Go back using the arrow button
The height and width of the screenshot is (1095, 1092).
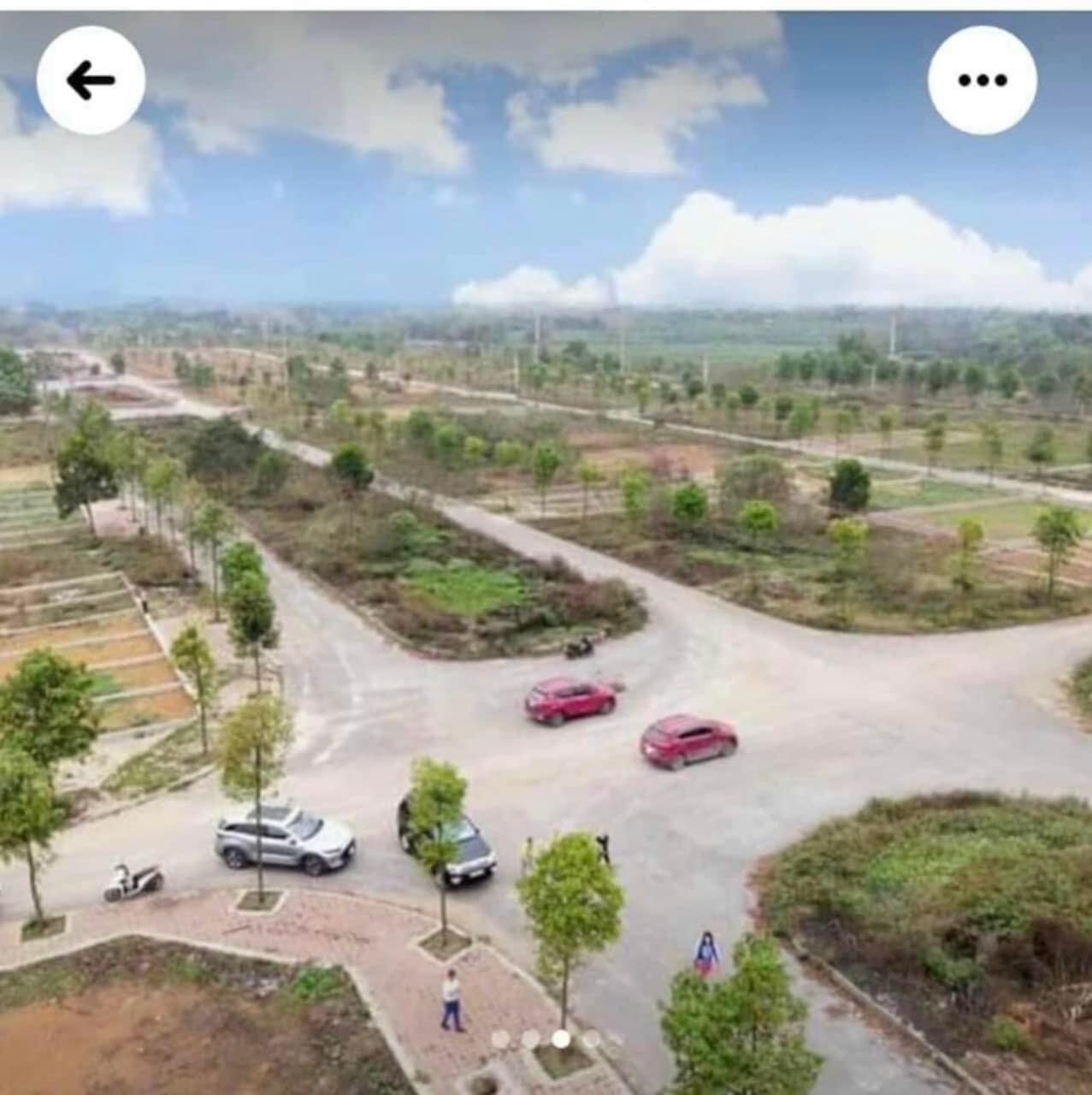pos(91,80)
